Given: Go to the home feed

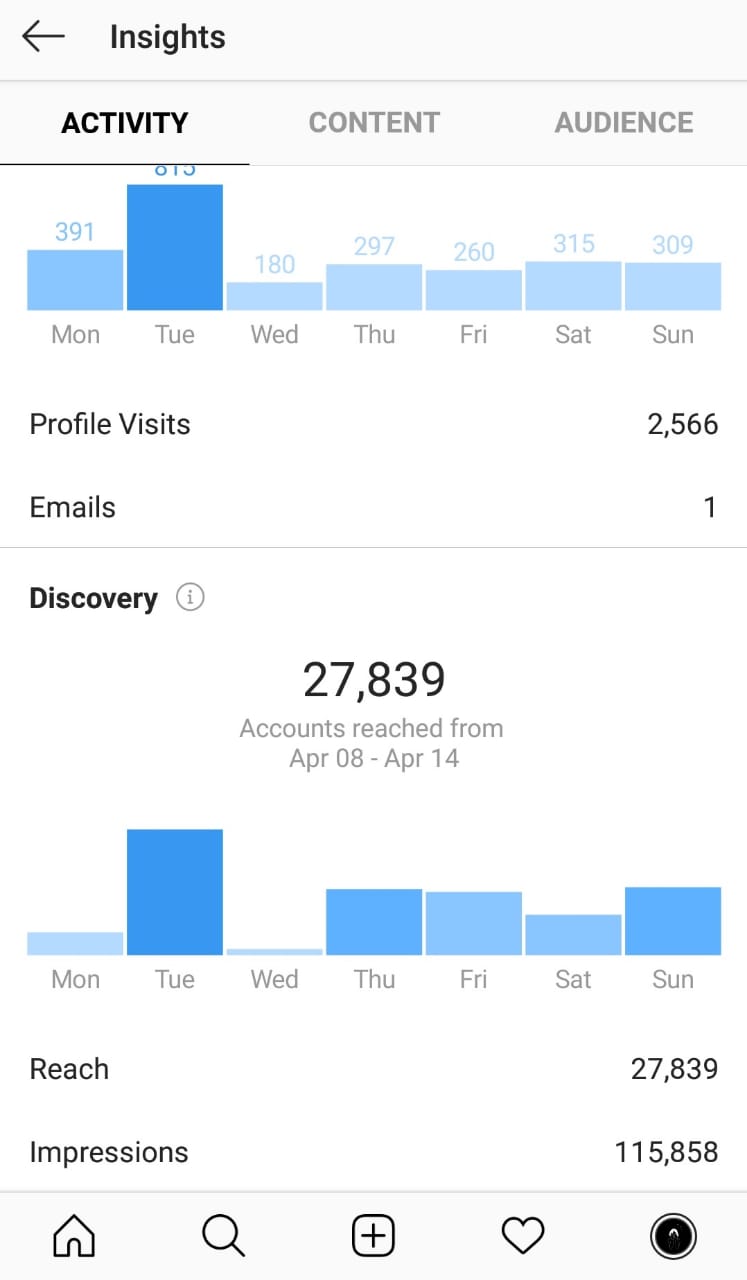Looking at the screenshot, I should coord(74,1236).
